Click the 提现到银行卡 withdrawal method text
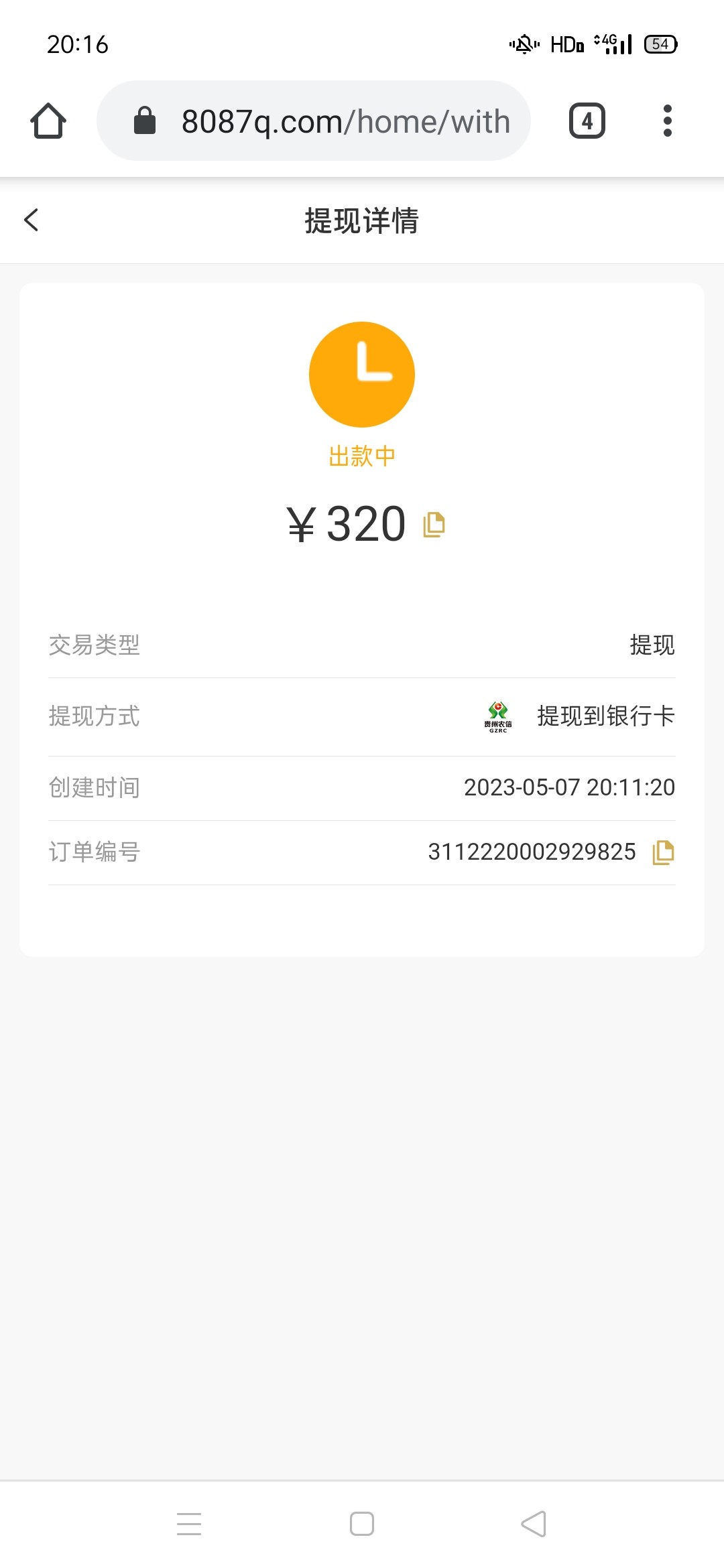 [x=604, y=716]
